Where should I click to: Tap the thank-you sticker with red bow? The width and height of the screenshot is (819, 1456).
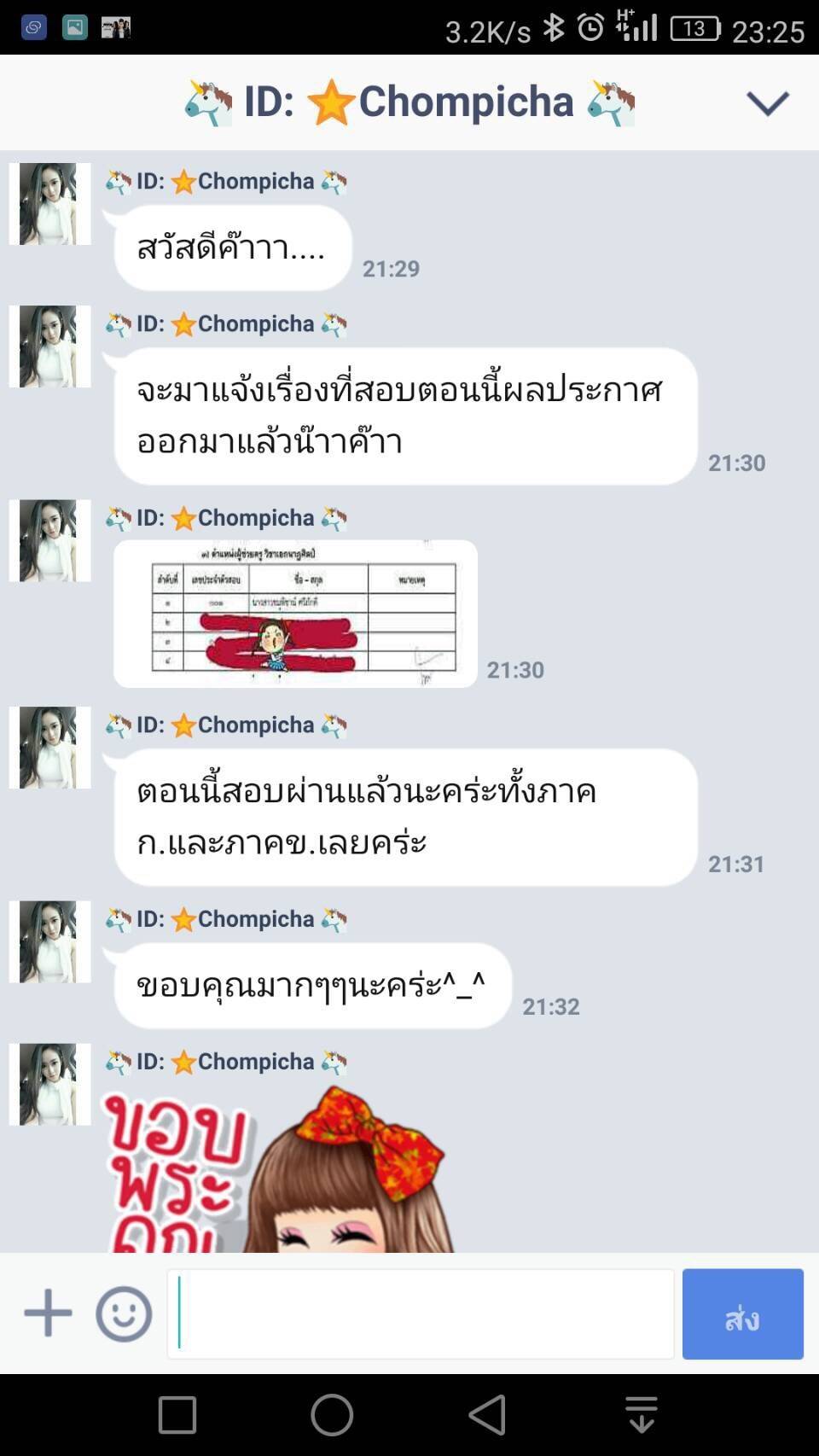pyautogui.click(x=282, y=1169)
